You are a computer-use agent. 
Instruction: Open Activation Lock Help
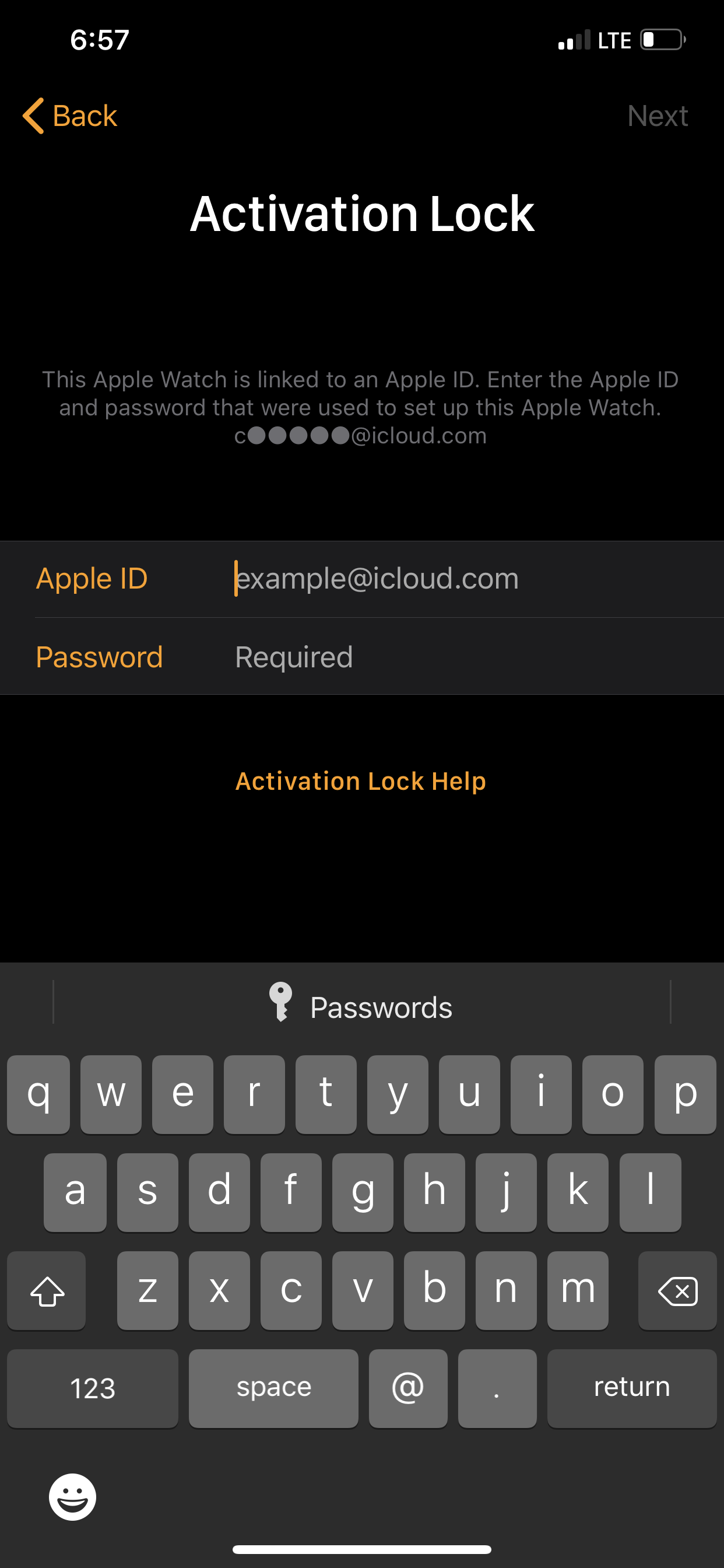tap(361, 781)
